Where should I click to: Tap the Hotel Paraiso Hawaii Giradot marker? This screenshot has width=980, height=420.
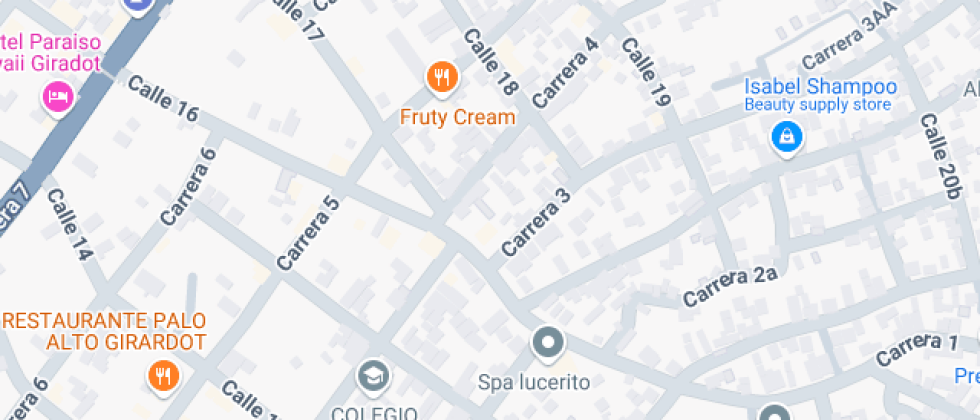[58, 97]
